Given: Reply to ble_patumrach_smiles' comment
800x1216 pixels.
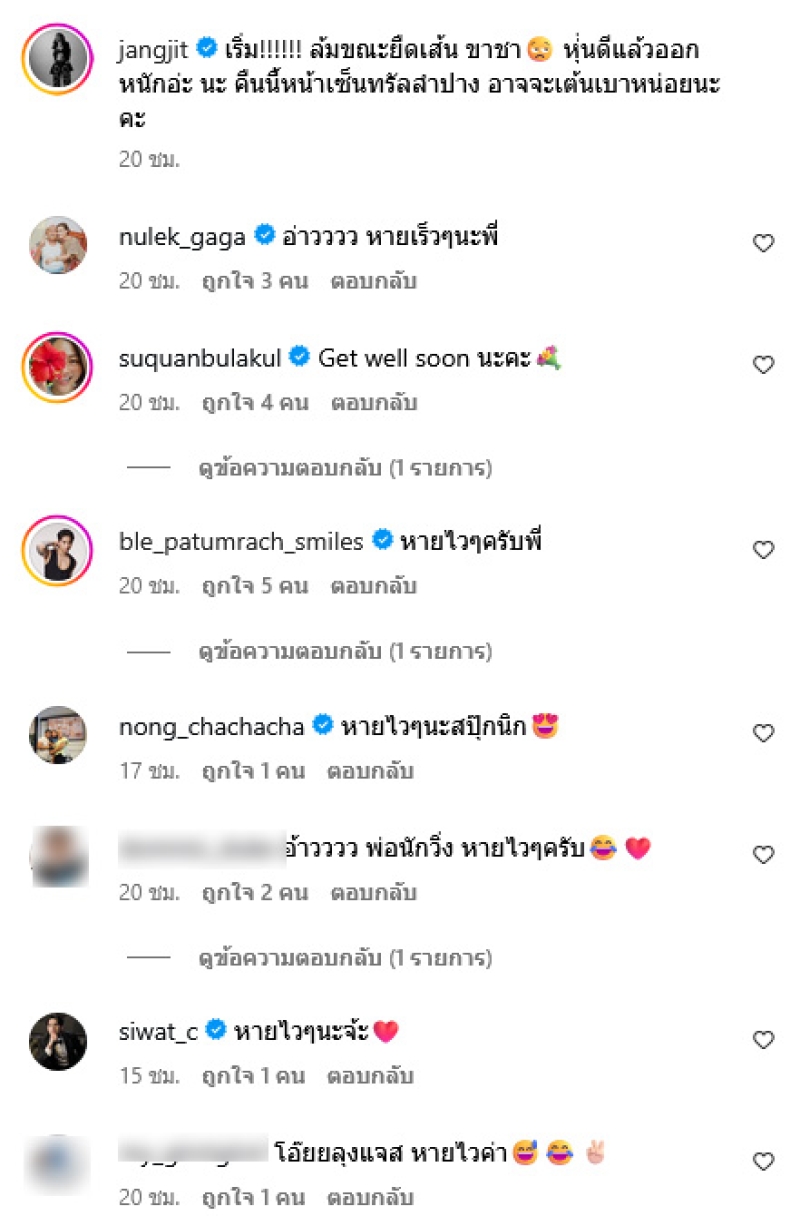Looking at the screenshot, I should (x=373, y=587).
